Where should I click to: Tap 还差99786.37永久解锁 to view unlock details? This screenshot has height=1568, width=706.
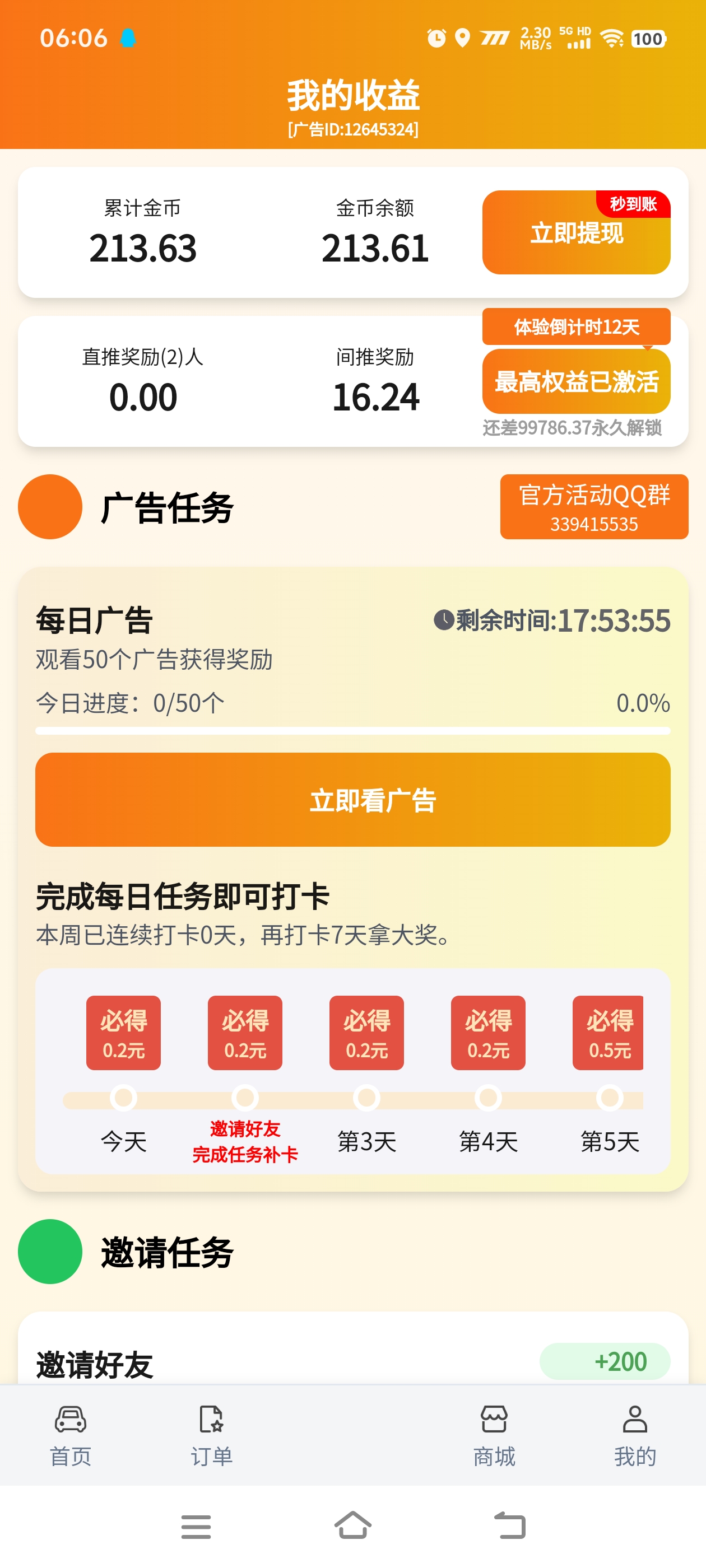click(573, 429)
